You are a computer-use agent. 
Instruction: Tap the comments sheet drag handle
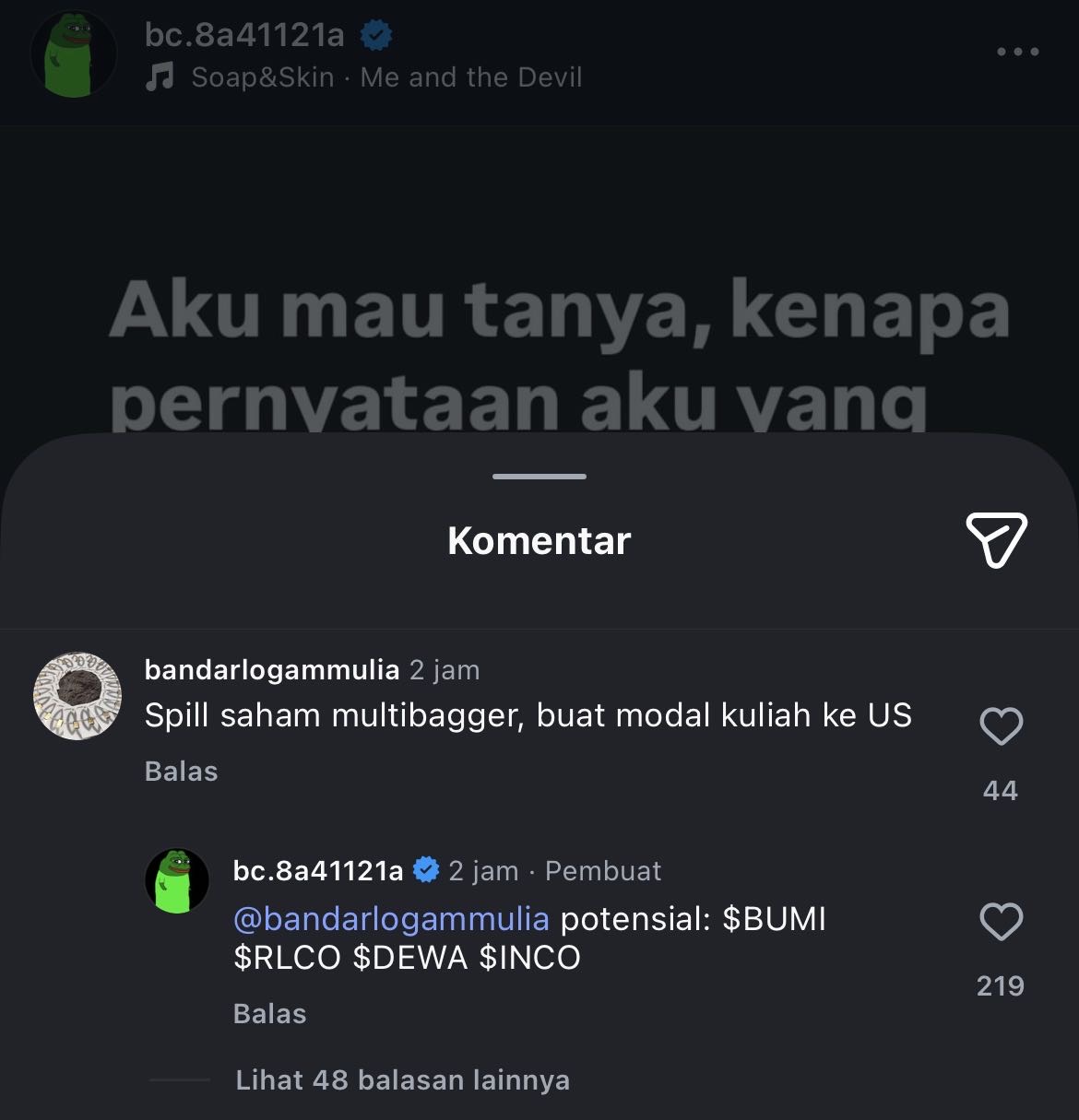coord(539,477)
